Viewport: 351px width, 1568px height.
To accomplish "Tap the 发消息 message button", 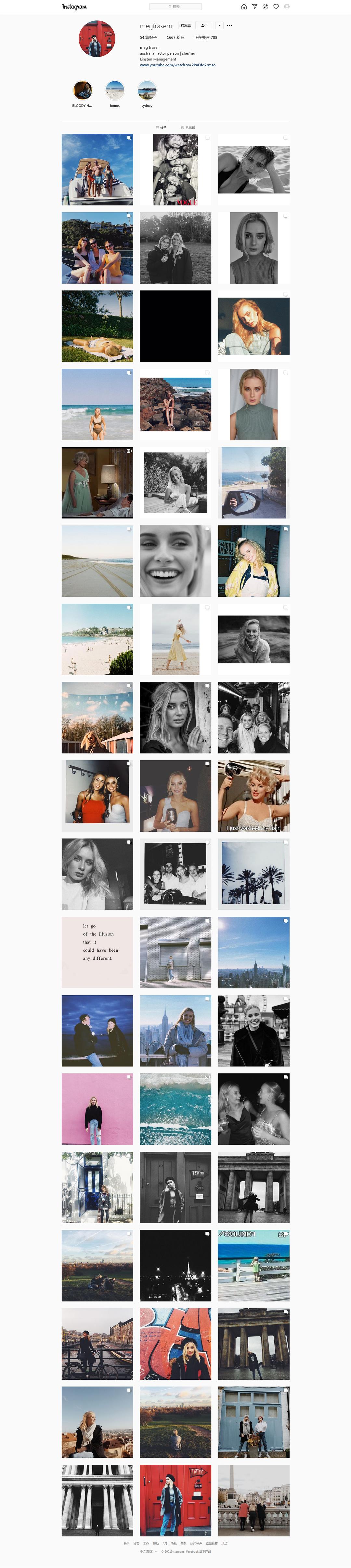I will [186, 26].
